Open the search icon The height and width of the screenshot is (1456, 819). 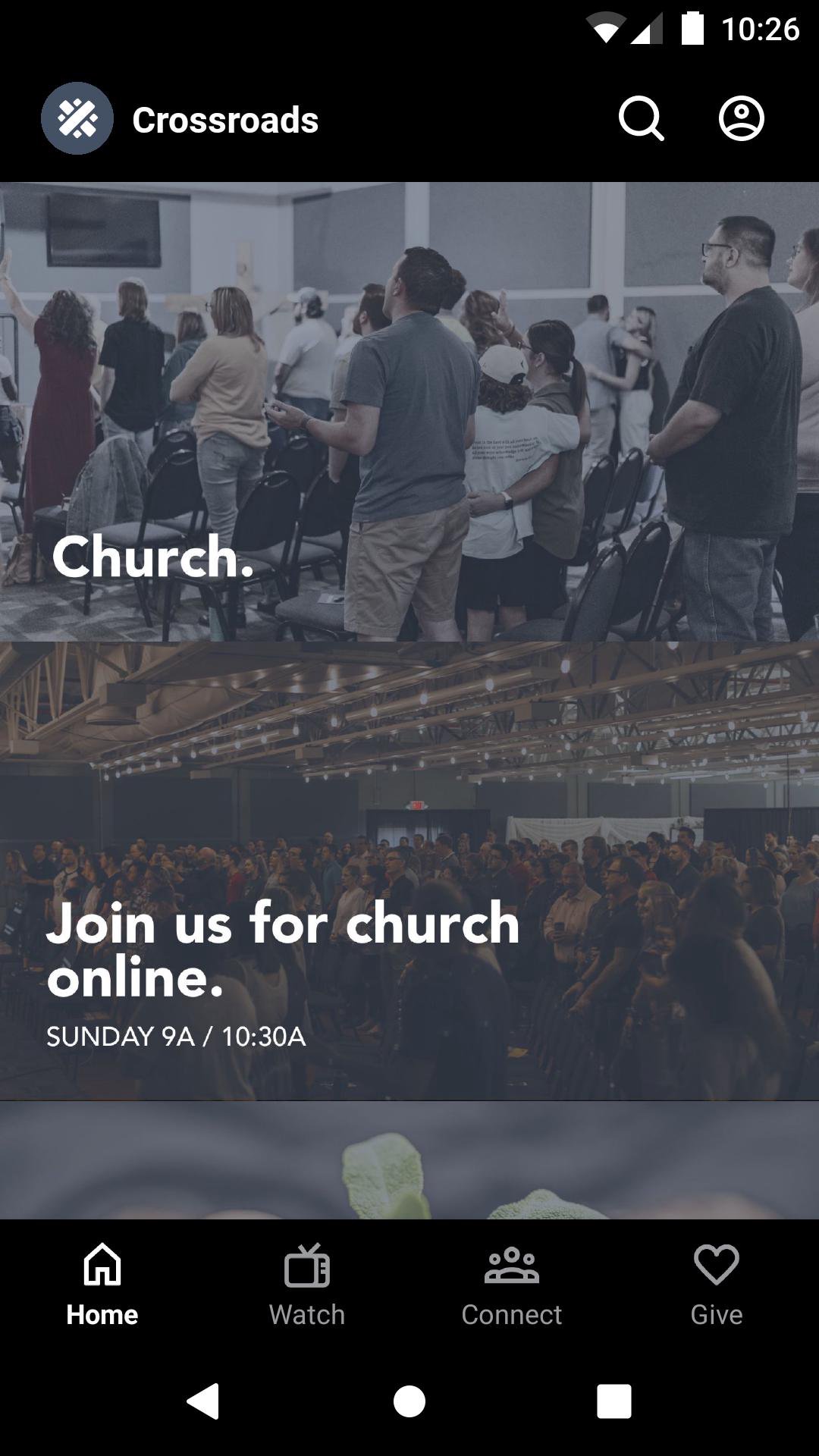click(641, 119)
